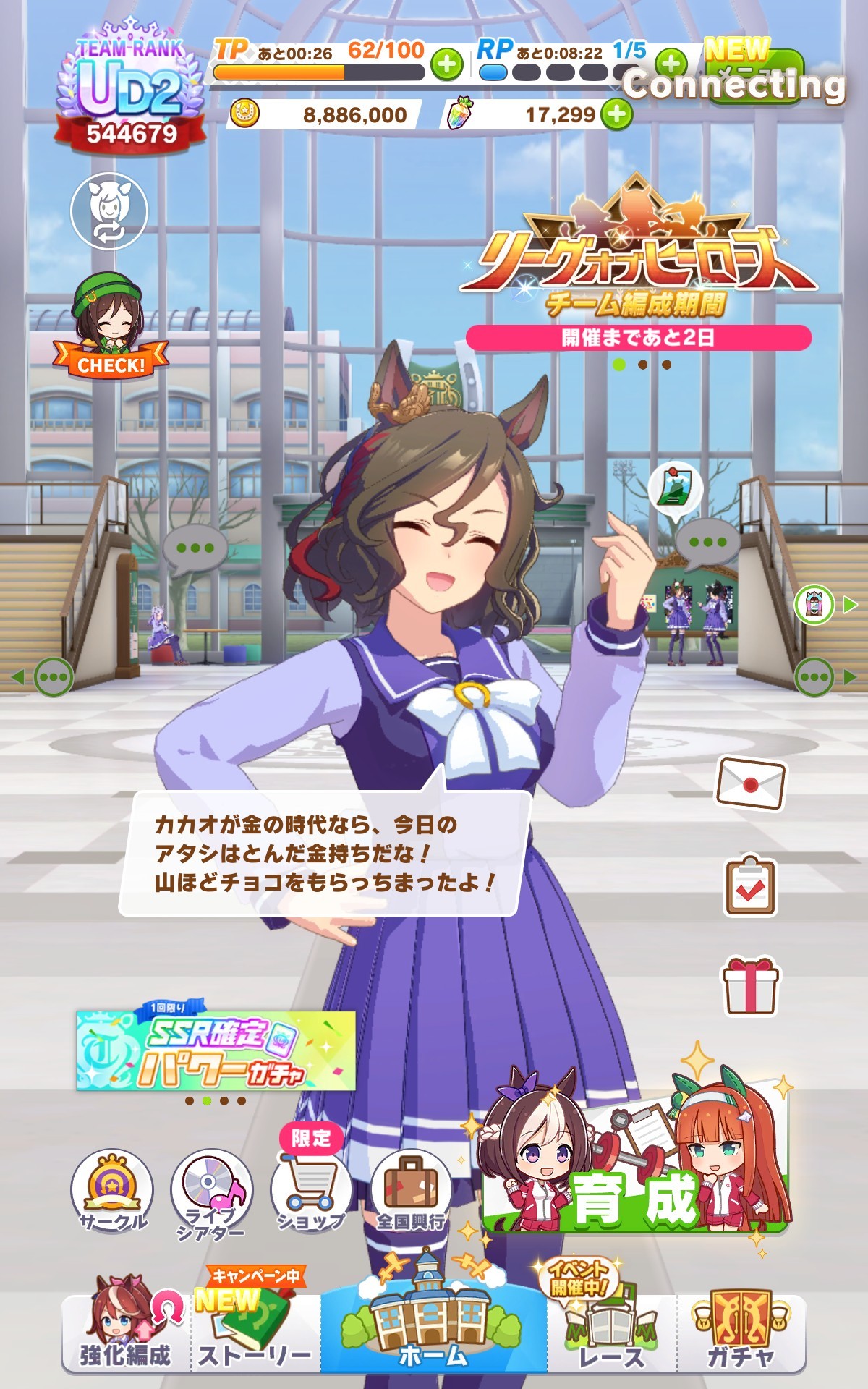
Task: Open the character swap icon
Action: pos(109,211)
